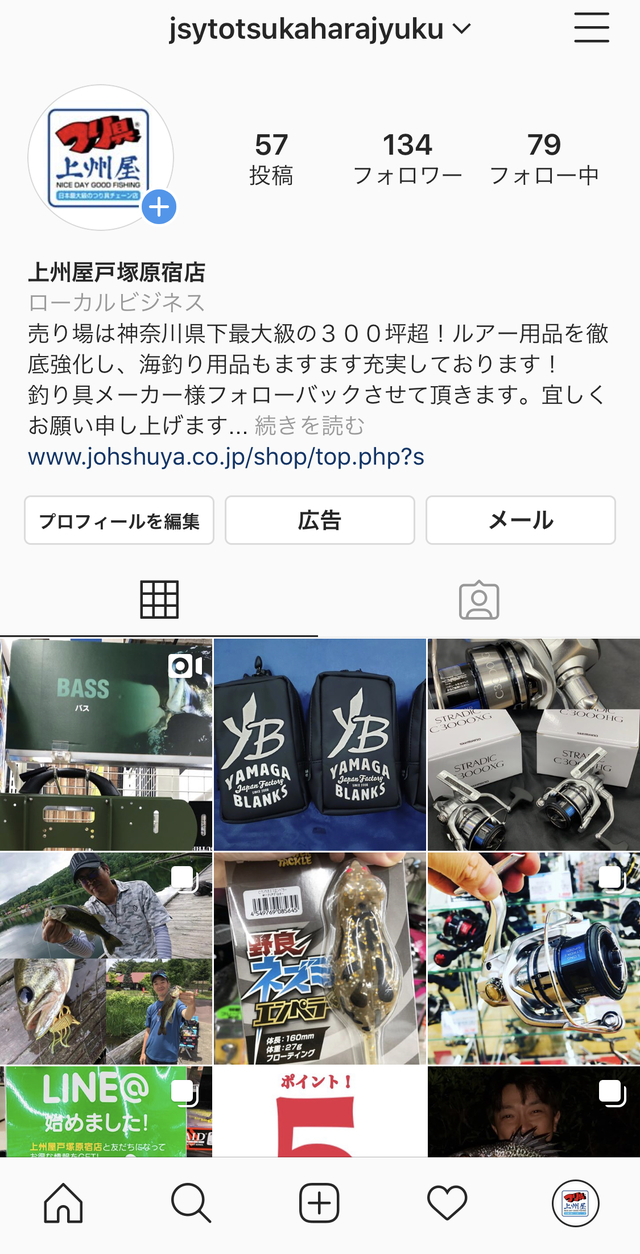The image size is (640, 1254).
Task: Switch to the tagged photos tab
Action: pyautogui.click(x=479, y=599)
